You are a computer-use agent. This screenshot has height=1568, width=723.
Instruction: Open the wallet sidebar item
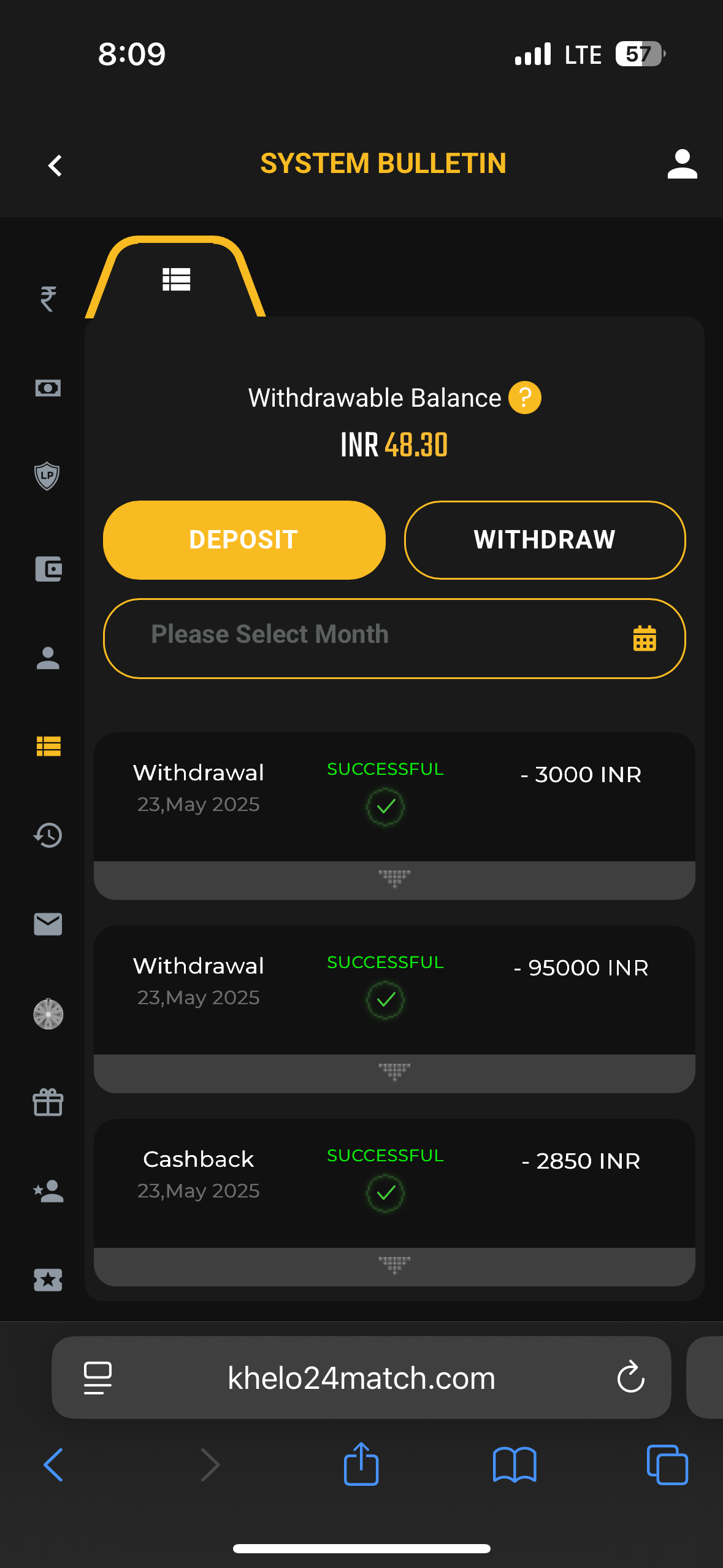(48, 569)
